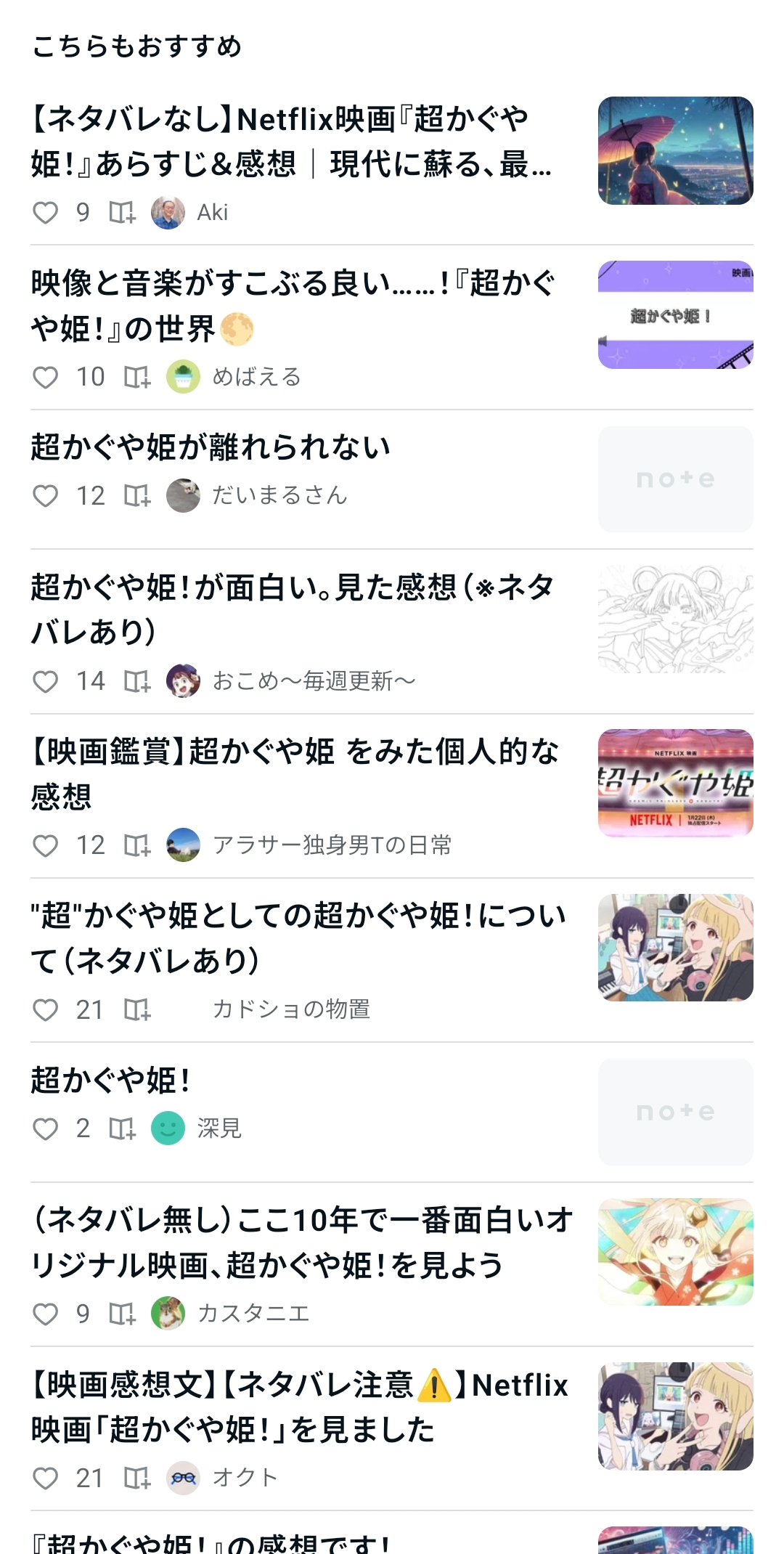
Task: Open the article 超かぐや姫が離れられない
Action: 211,447
